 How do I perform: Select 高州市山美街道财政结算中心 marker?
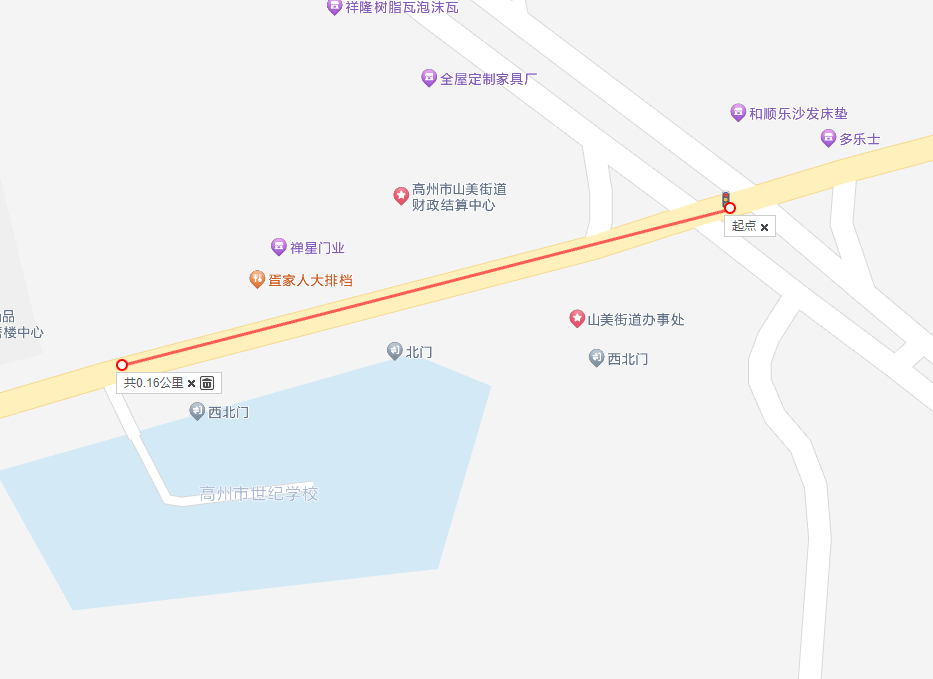tap(400, 195)
